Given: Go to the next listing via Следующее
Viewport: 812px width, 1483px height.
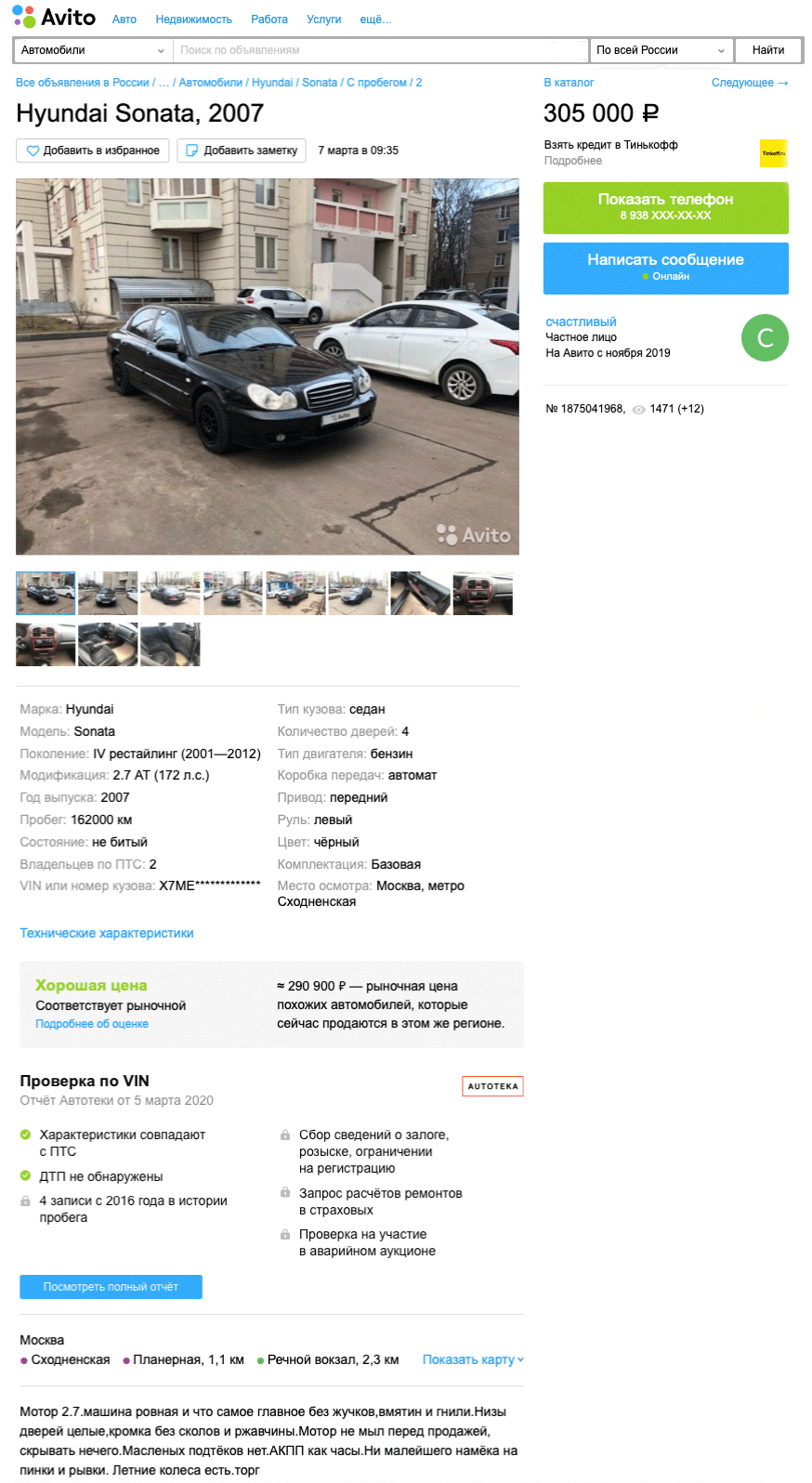Looking at the screenshot, I should (x=750, y=83).
